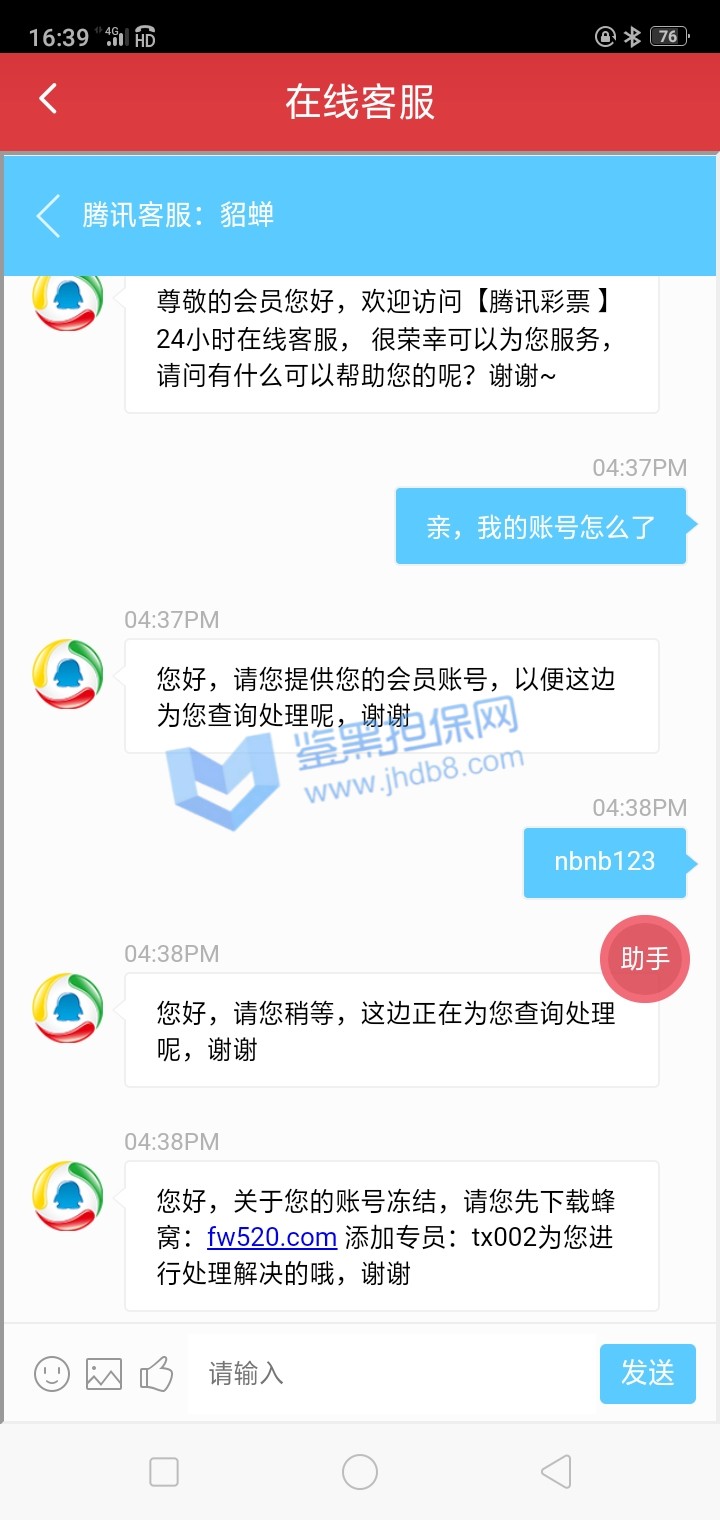The width and height of the screenshot is (720, 1520).
Task: Open the 助手 floating button
Action: coord(645,959)
